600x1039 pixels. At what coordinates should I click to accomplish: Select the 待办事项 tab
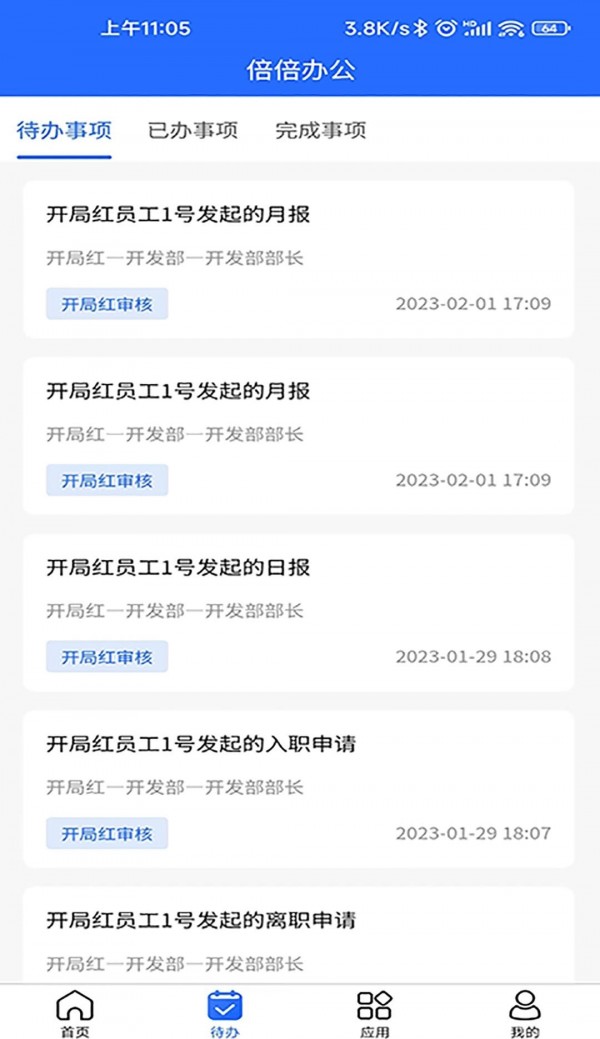(64, 130)
